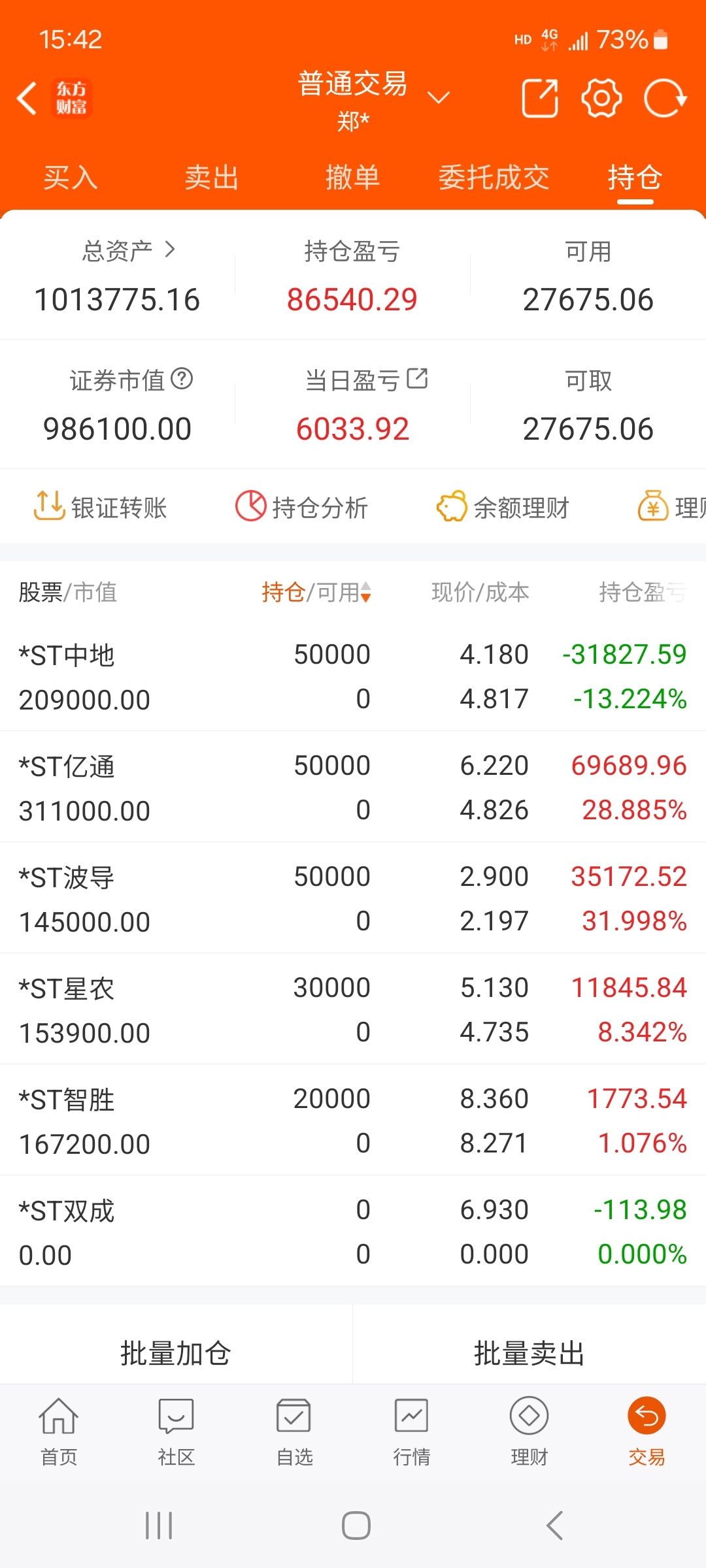Open the *ST波导 holding row

tap(353, 898)
